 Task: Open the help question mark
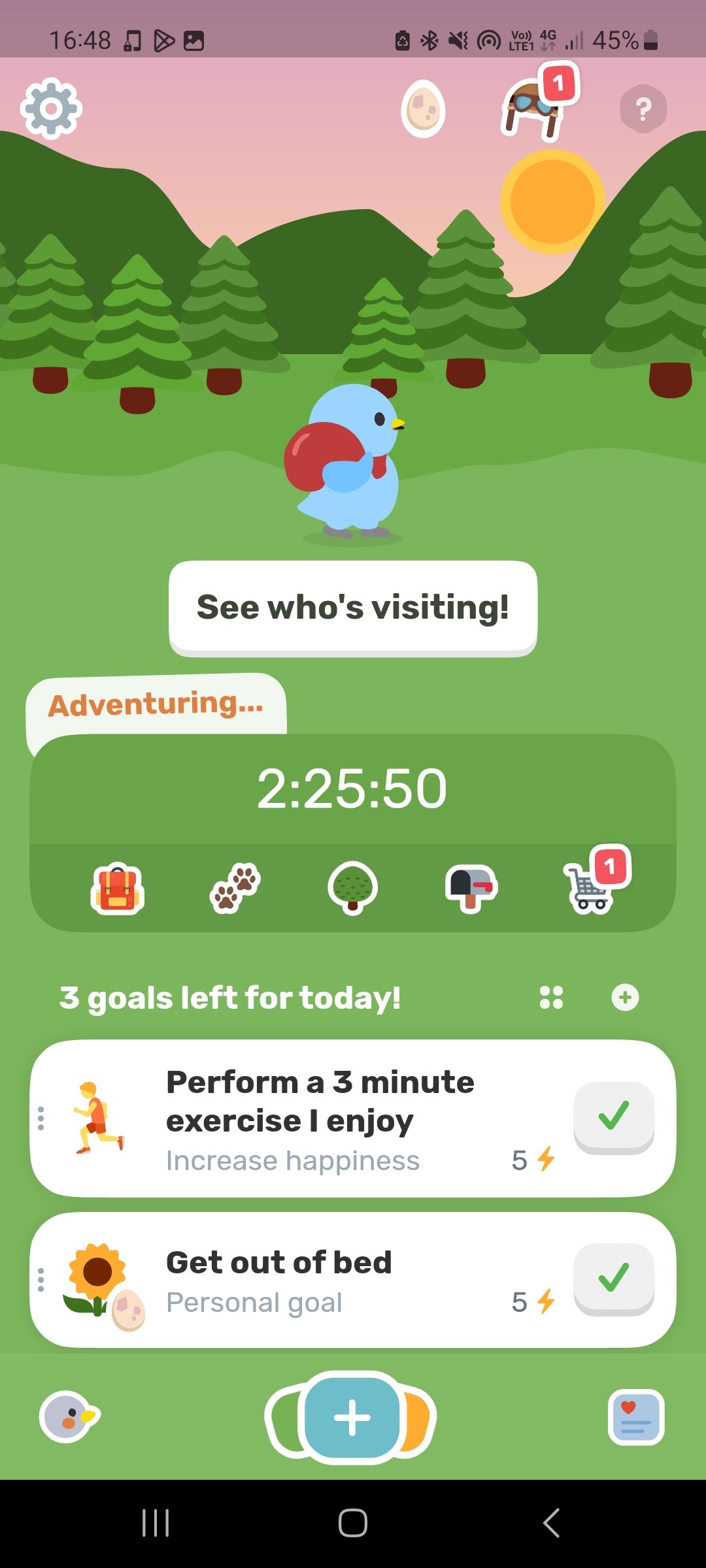tap(644, 110)
